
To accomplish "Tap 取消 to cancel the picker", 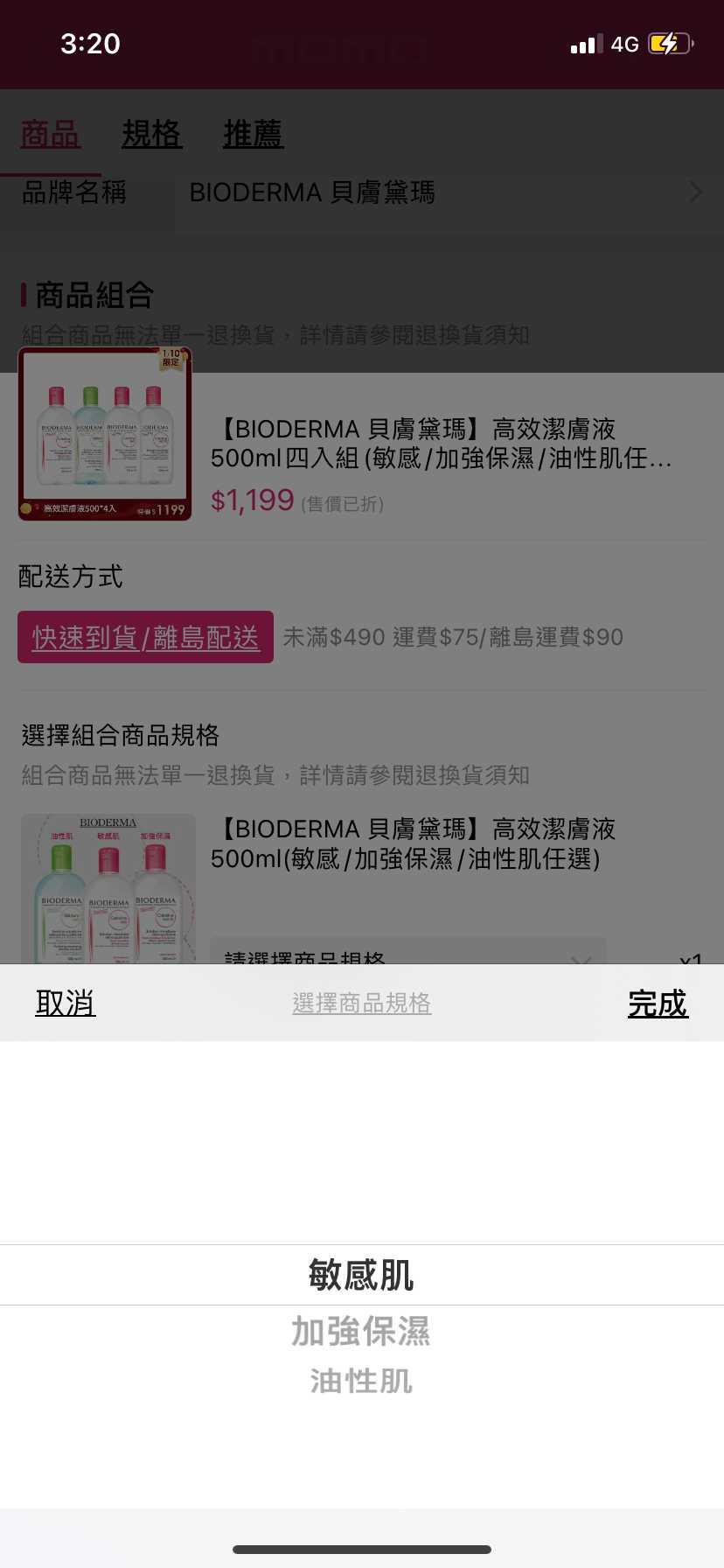I will 66,1003.
